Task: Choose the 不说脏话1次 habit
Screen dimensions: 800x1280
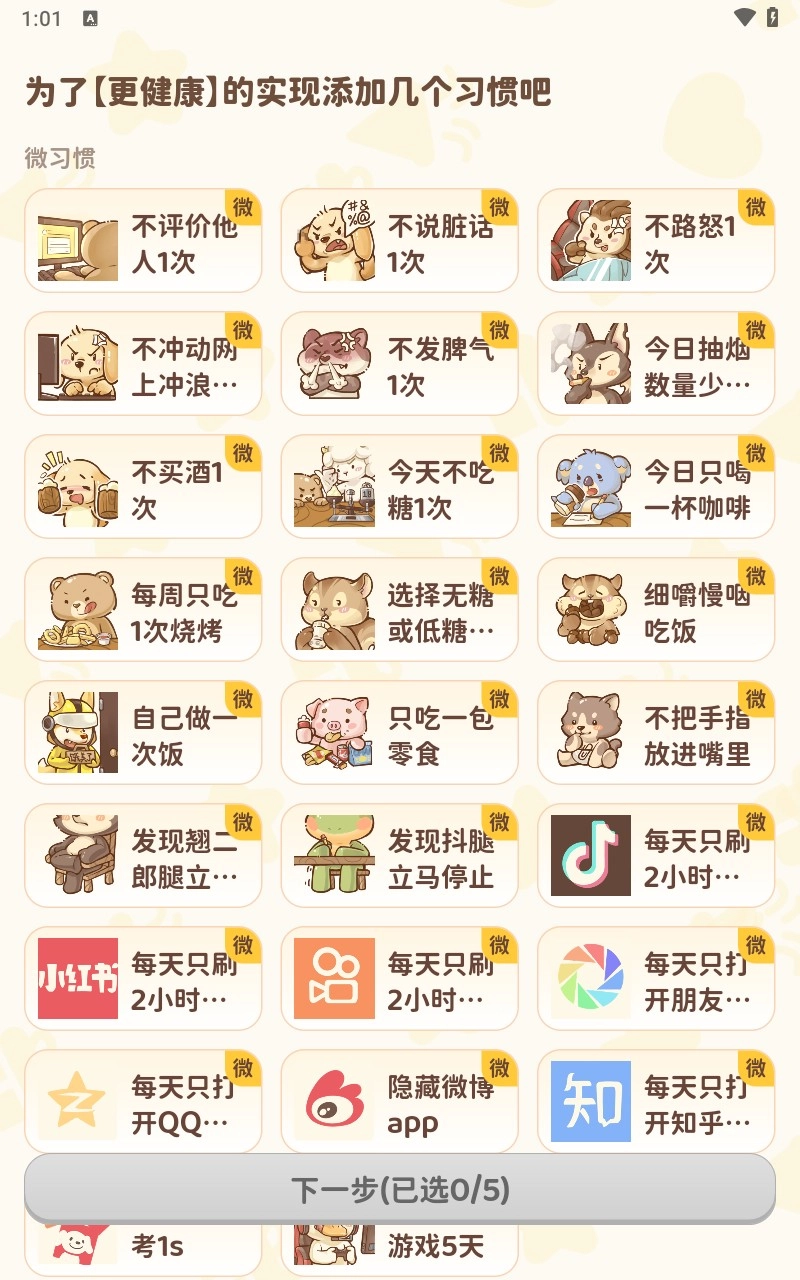Action: 399,241
